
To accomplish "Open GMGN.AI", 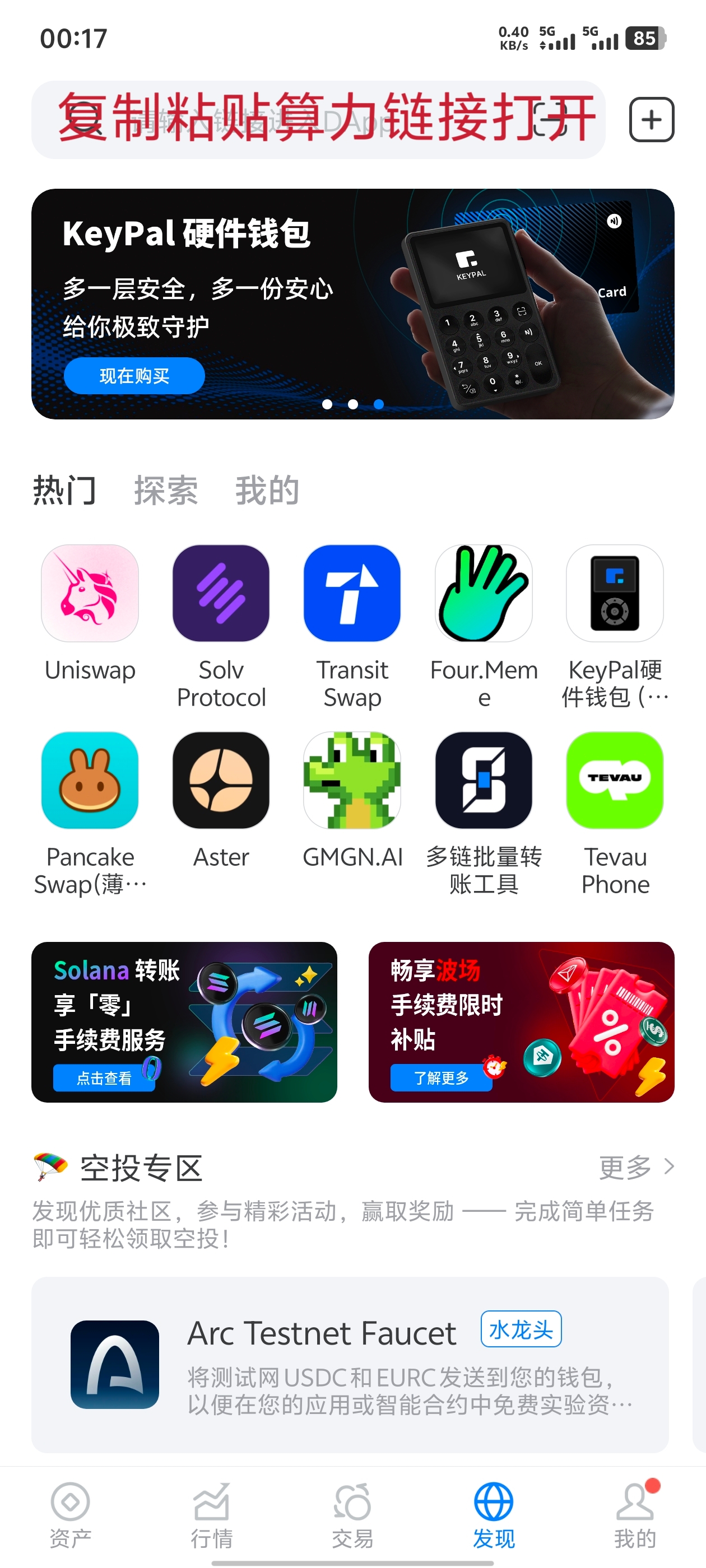I will [352, 780].
